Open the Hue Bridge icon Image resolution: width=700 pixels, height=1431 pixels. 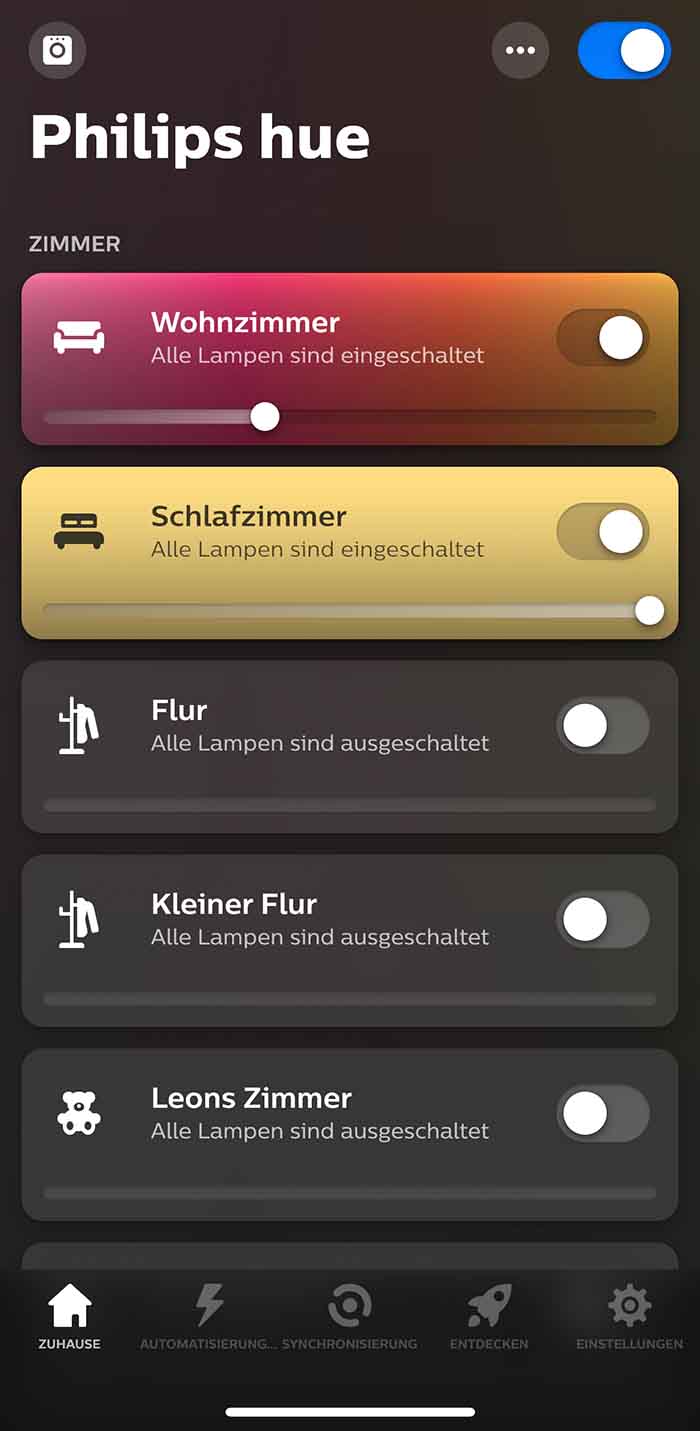point(57,50)
